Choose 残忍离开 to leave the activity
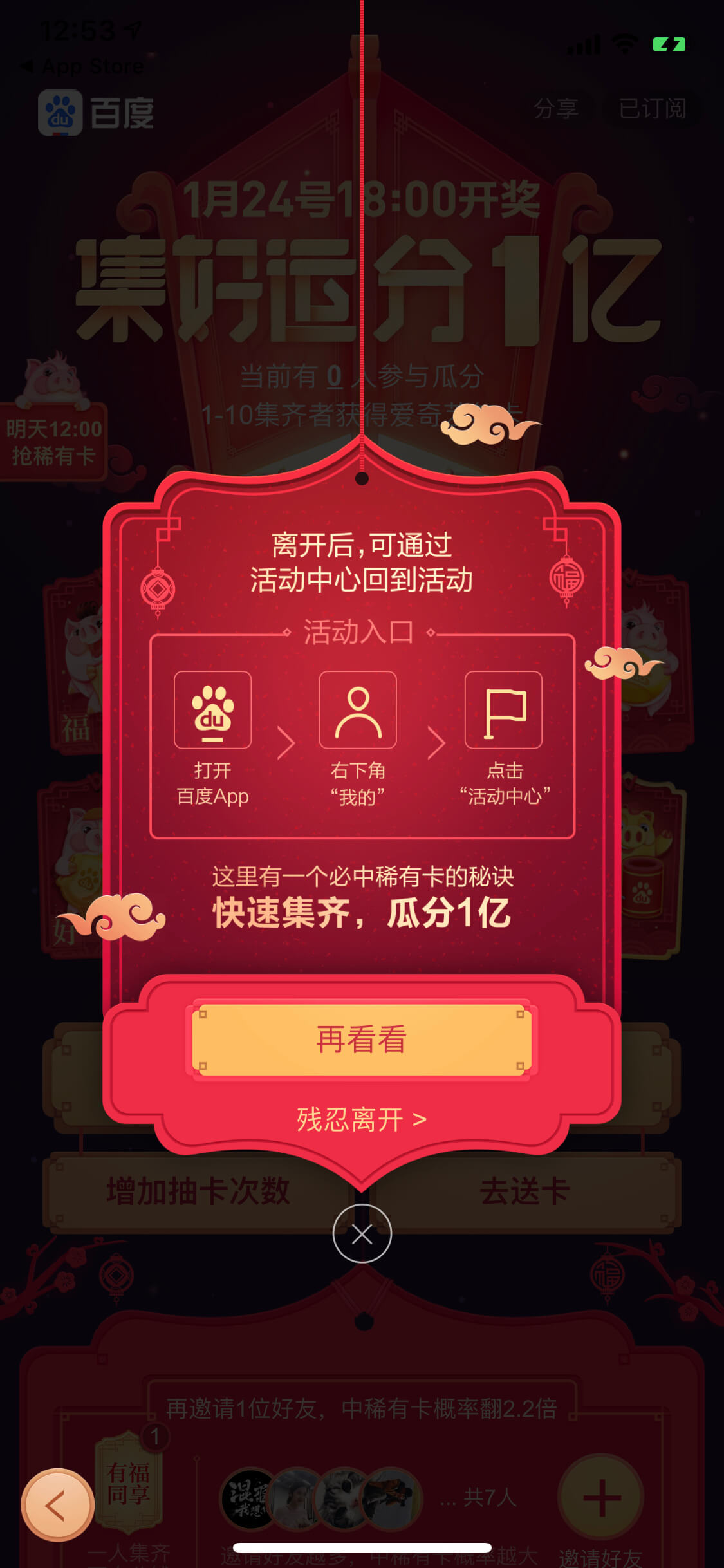Viewport: 724px width, 1568px height. click(x=362, y=1119)
